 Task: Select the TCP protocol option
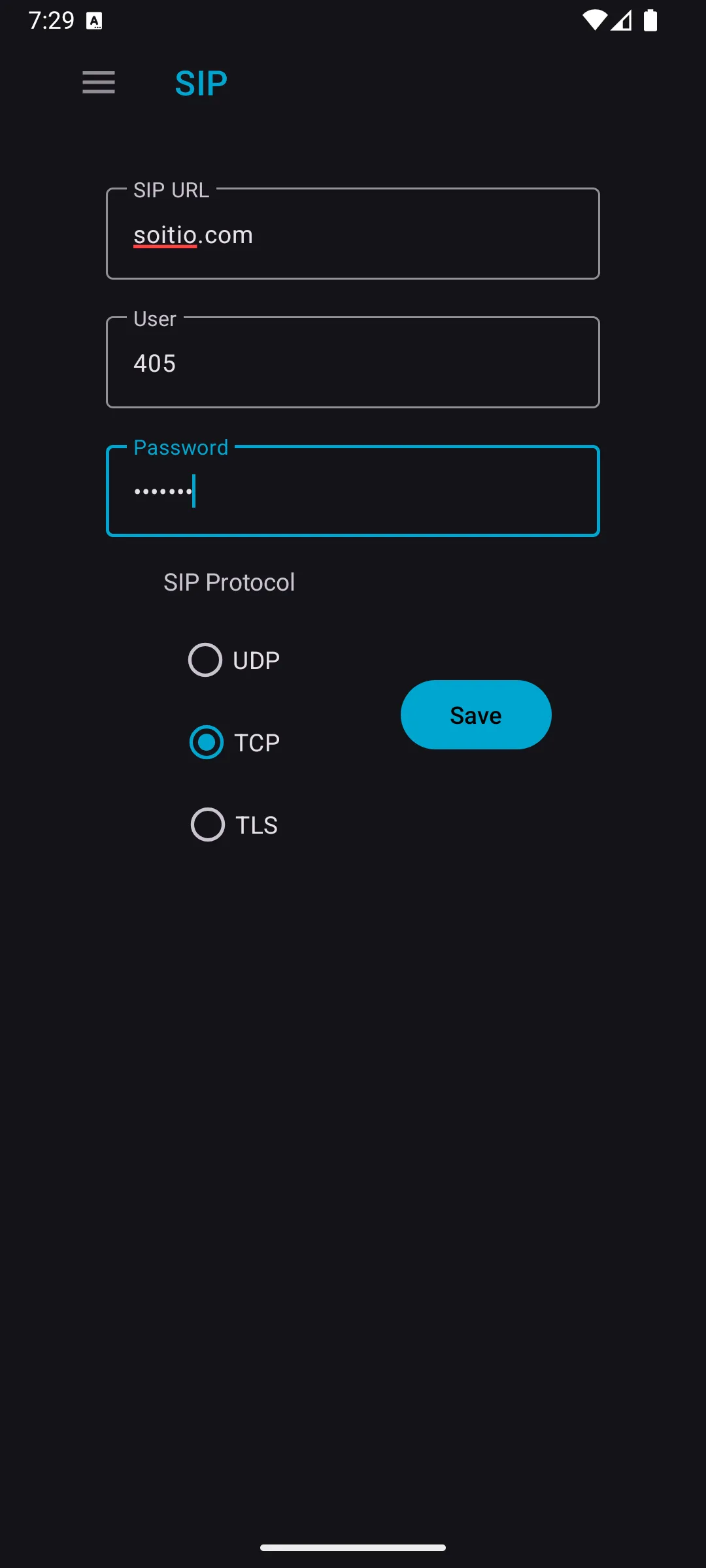tap(206, 742)
